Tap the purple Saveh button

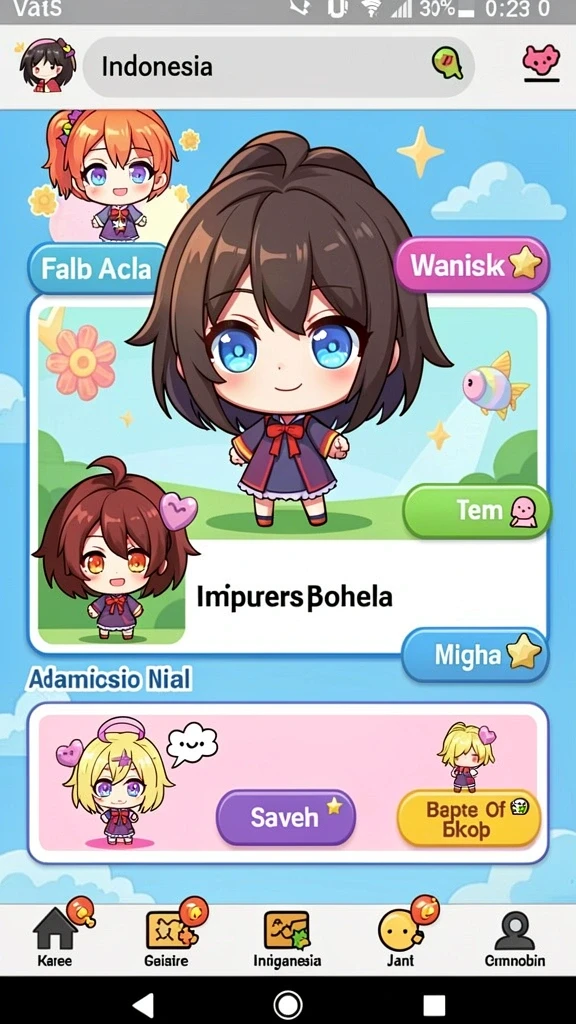(x=286, y=817)
